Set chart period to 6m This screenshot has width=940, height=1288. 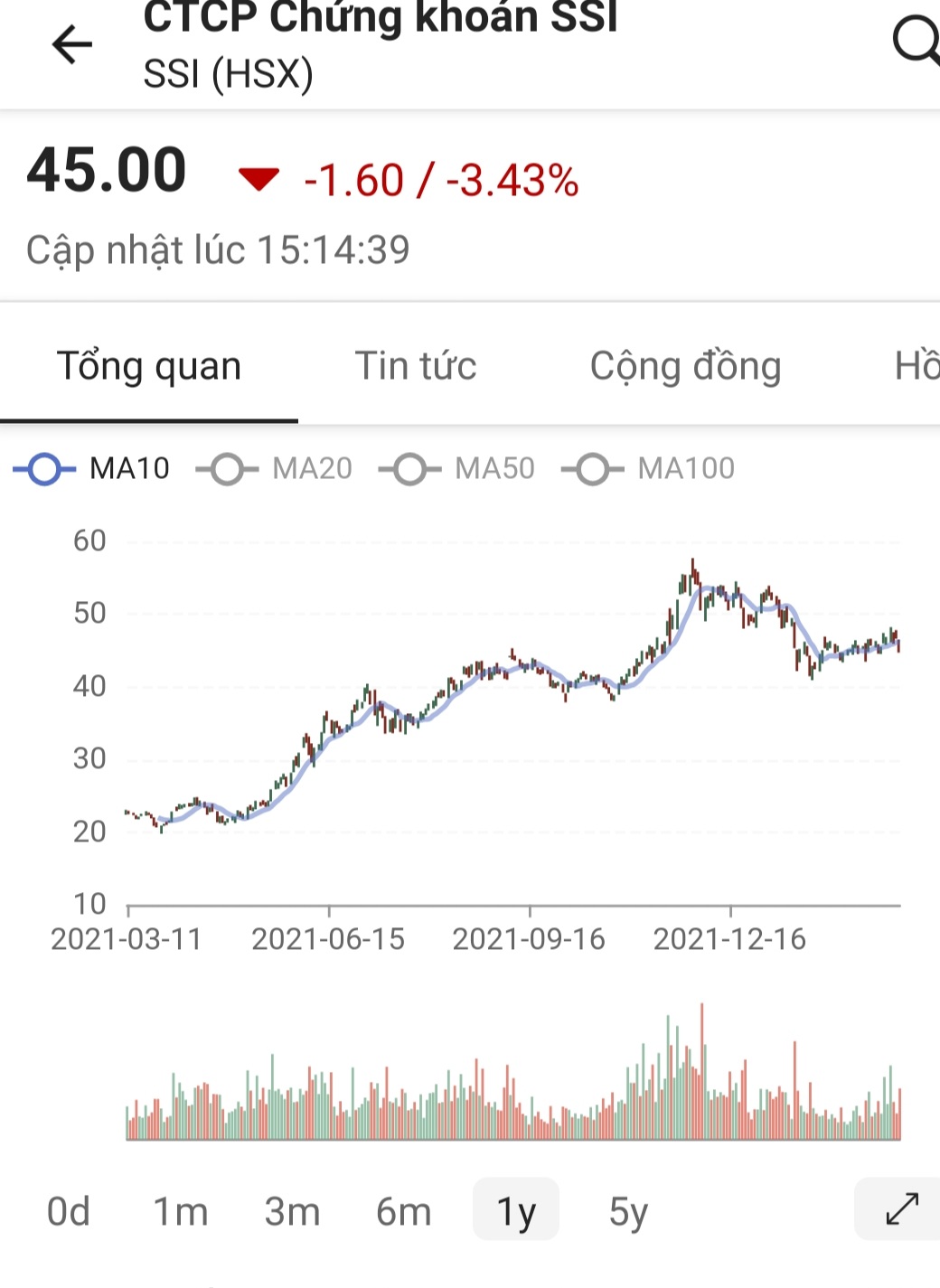(x=403, y=1211)
